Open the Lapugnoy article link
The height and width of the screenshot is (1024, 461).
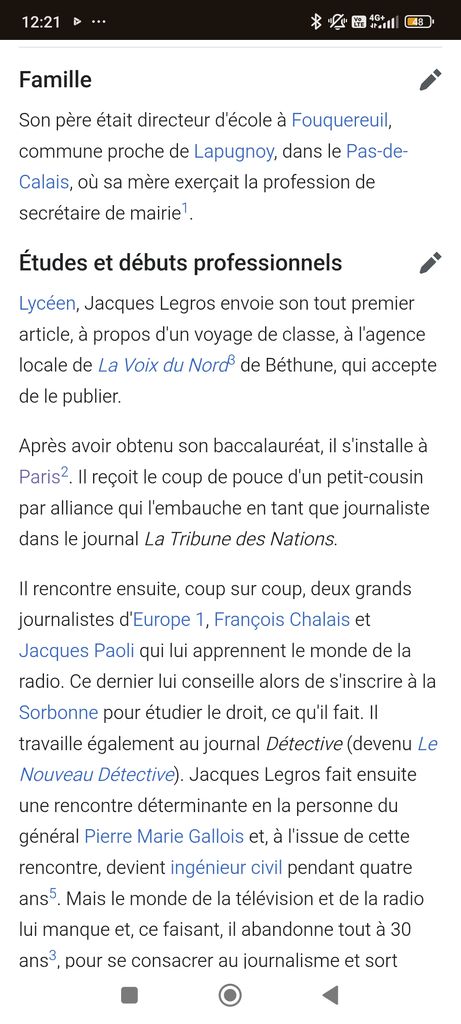point(234,151)
